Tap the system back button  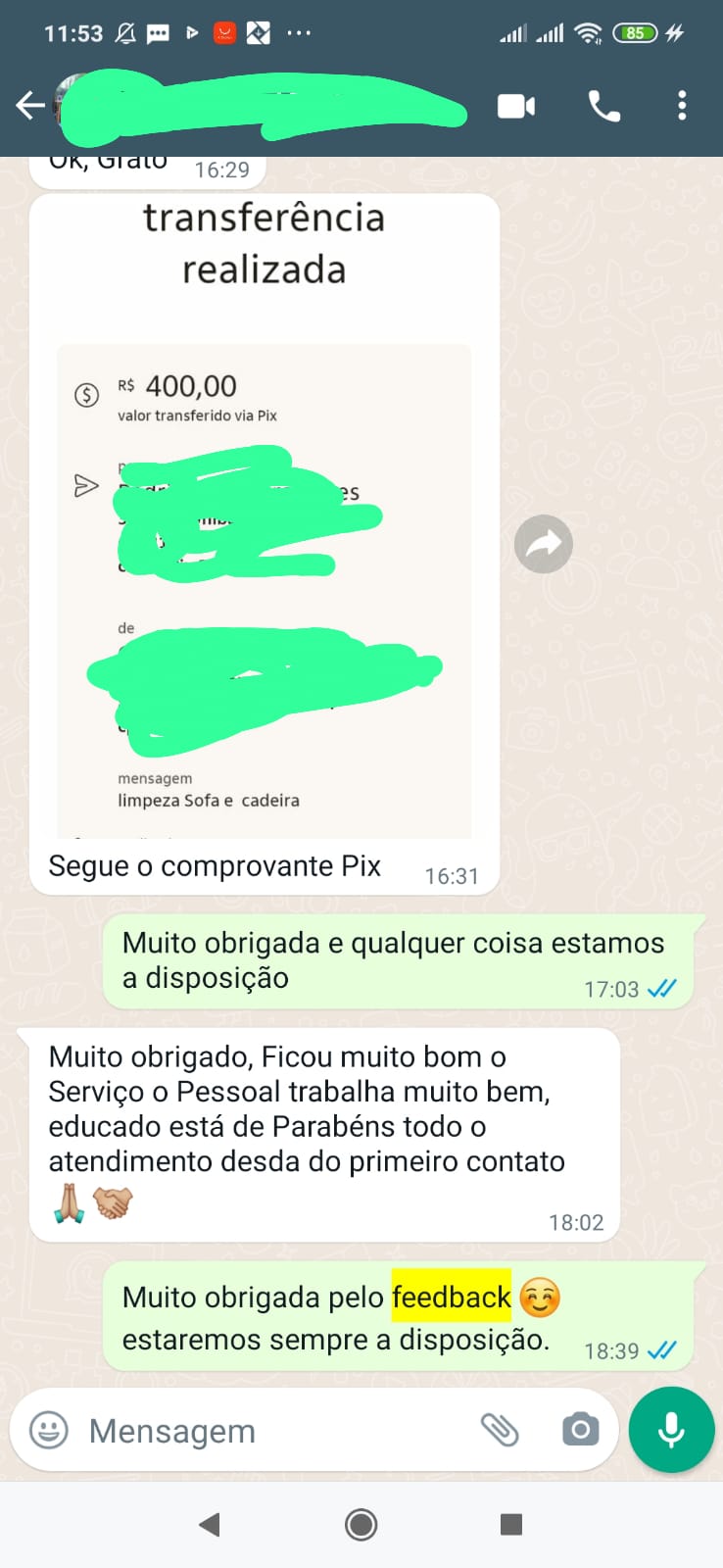(x=209, y=1524)
